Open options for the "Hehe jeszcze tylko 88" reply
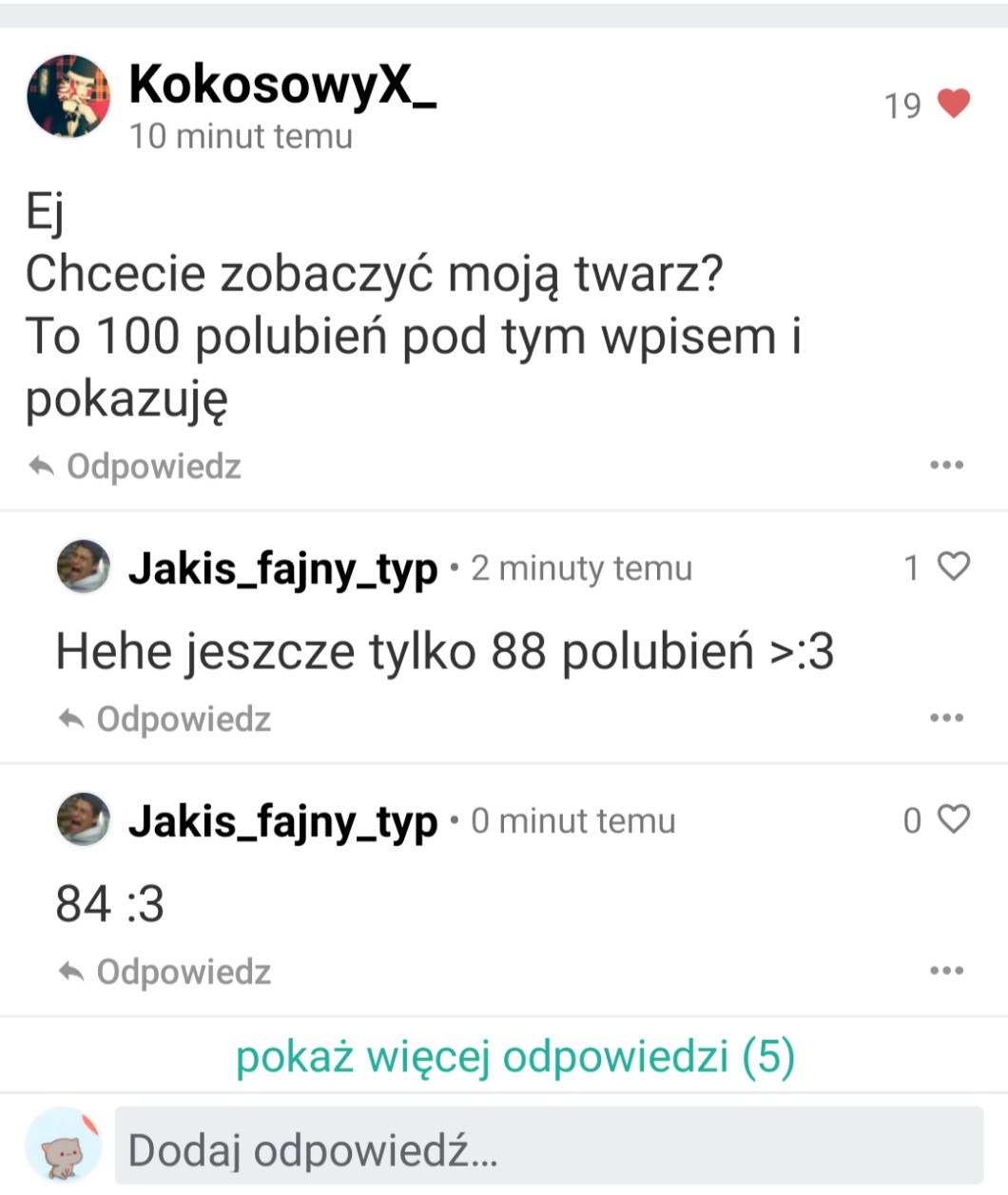Image resolution: width=1008 pixels, height=1195 pixels. click(x=946, y=718)
